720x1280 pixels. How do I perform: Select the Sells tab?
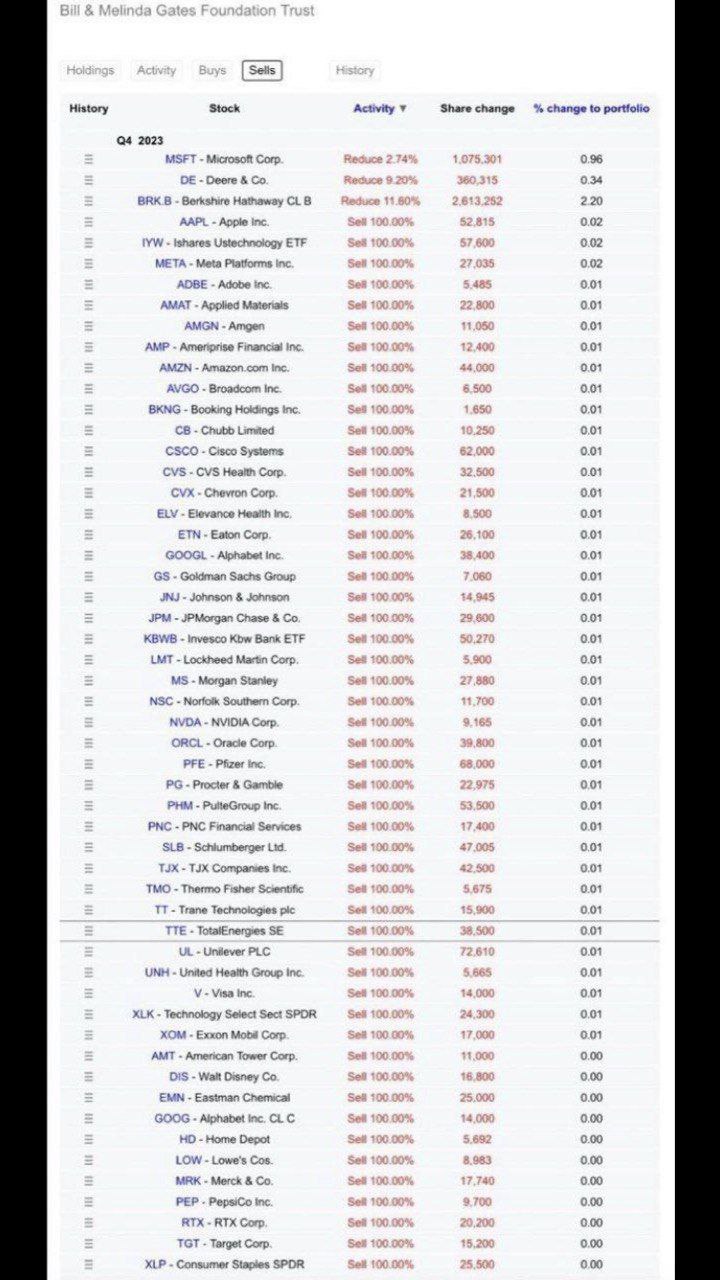[x=262, y=71]
